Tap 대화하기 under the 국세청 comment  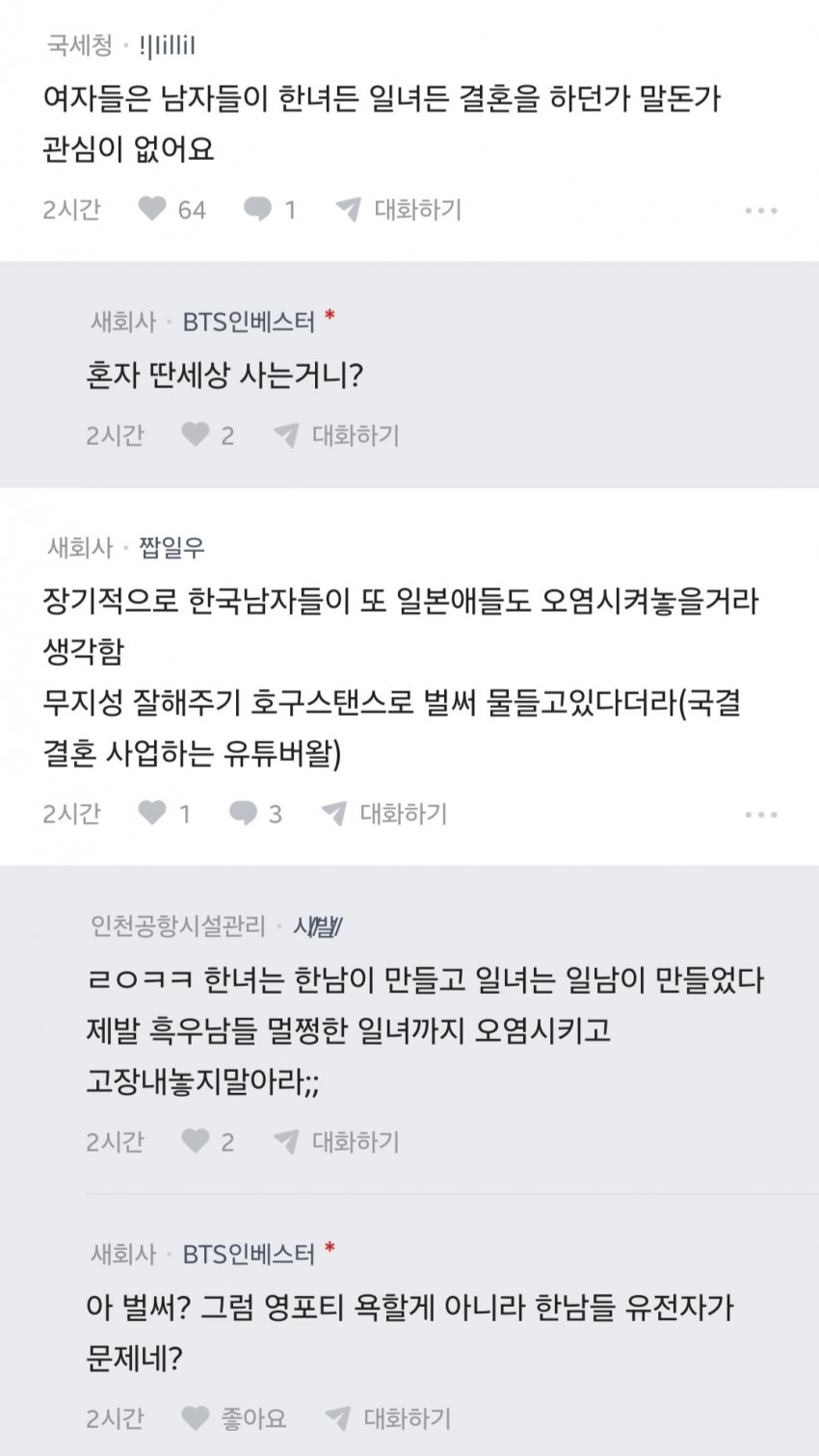(x=399, y=209)
